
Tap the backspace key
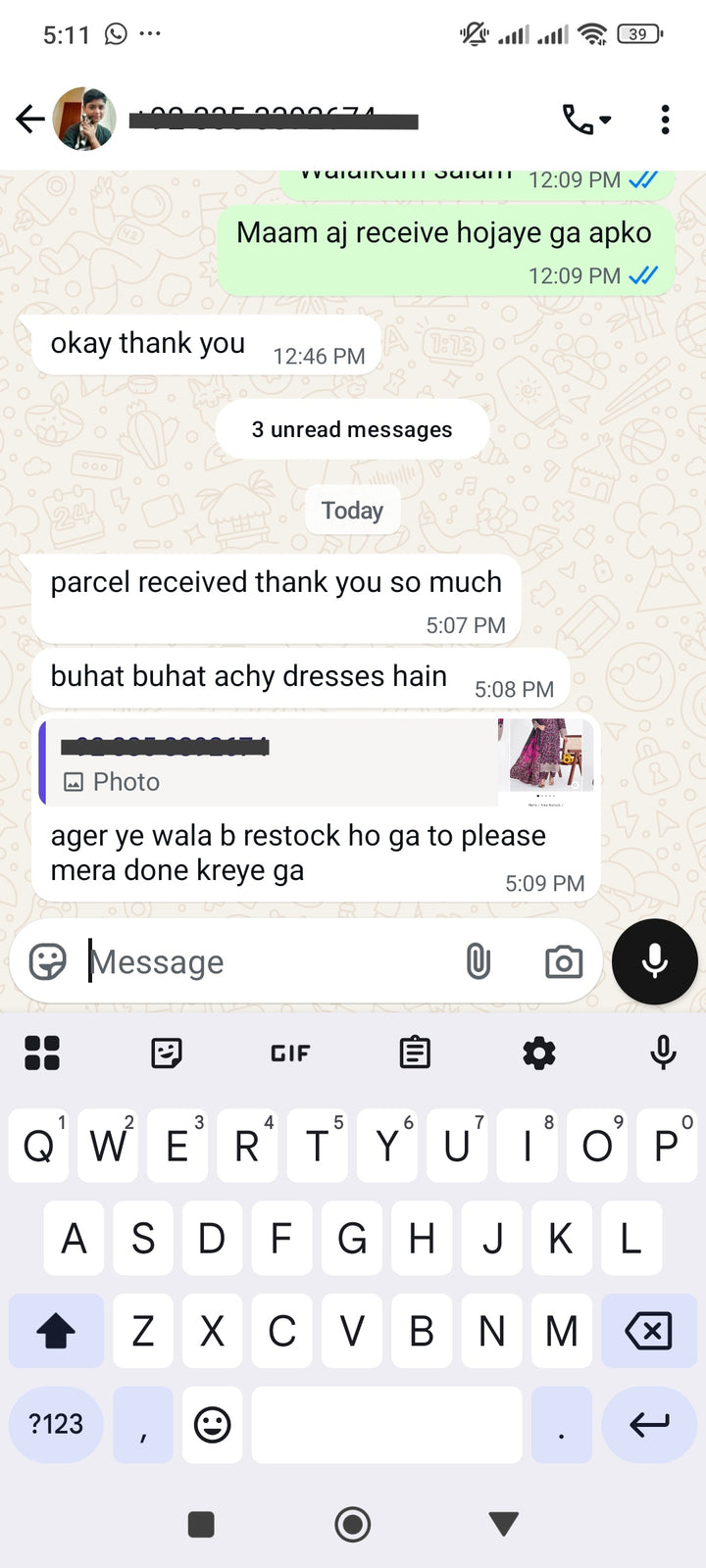[x=648, y=1331]
